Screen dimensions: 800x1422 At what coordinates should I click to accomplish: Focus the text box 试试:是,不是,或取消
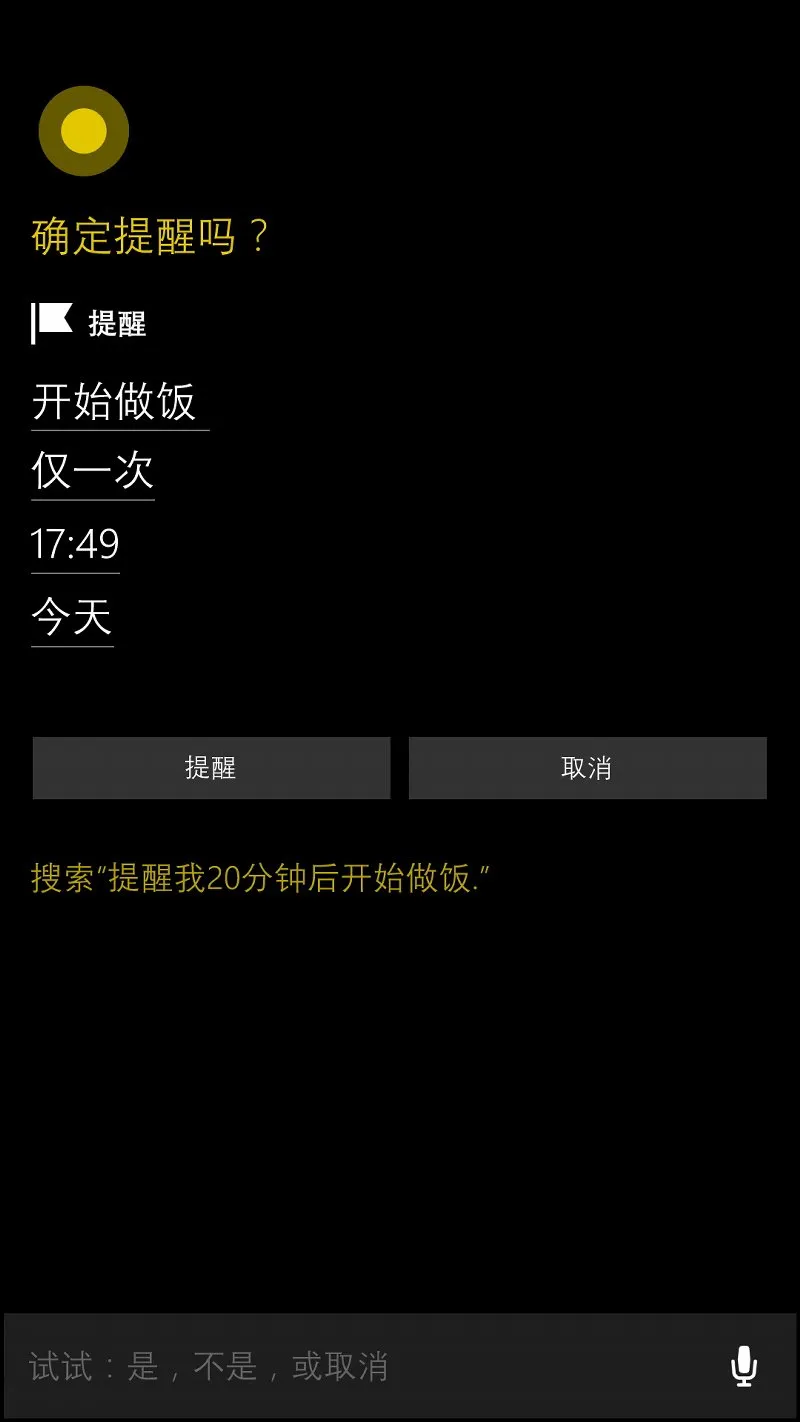[x=360, y=1366]
